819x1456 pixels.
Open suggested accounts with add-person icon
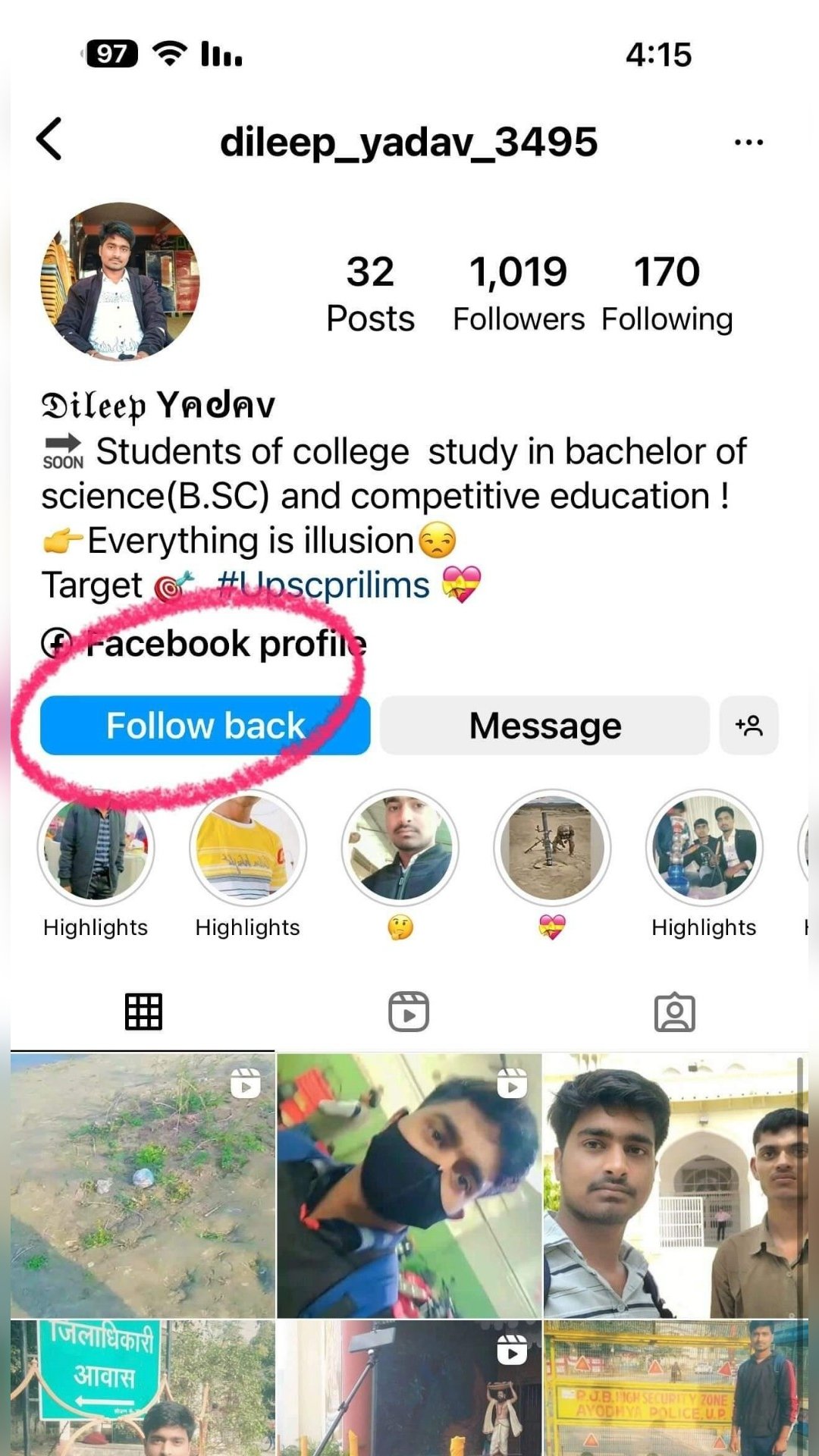click(748, 726)
